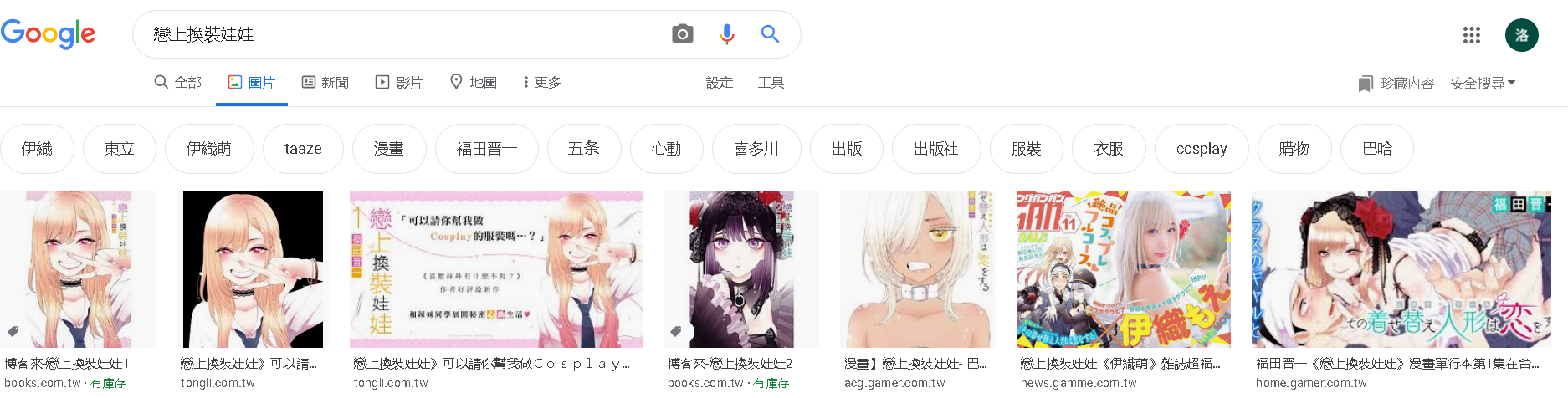Tap the magnifier search button
The width and height of the screenshot is (1568, 398).
770,34
